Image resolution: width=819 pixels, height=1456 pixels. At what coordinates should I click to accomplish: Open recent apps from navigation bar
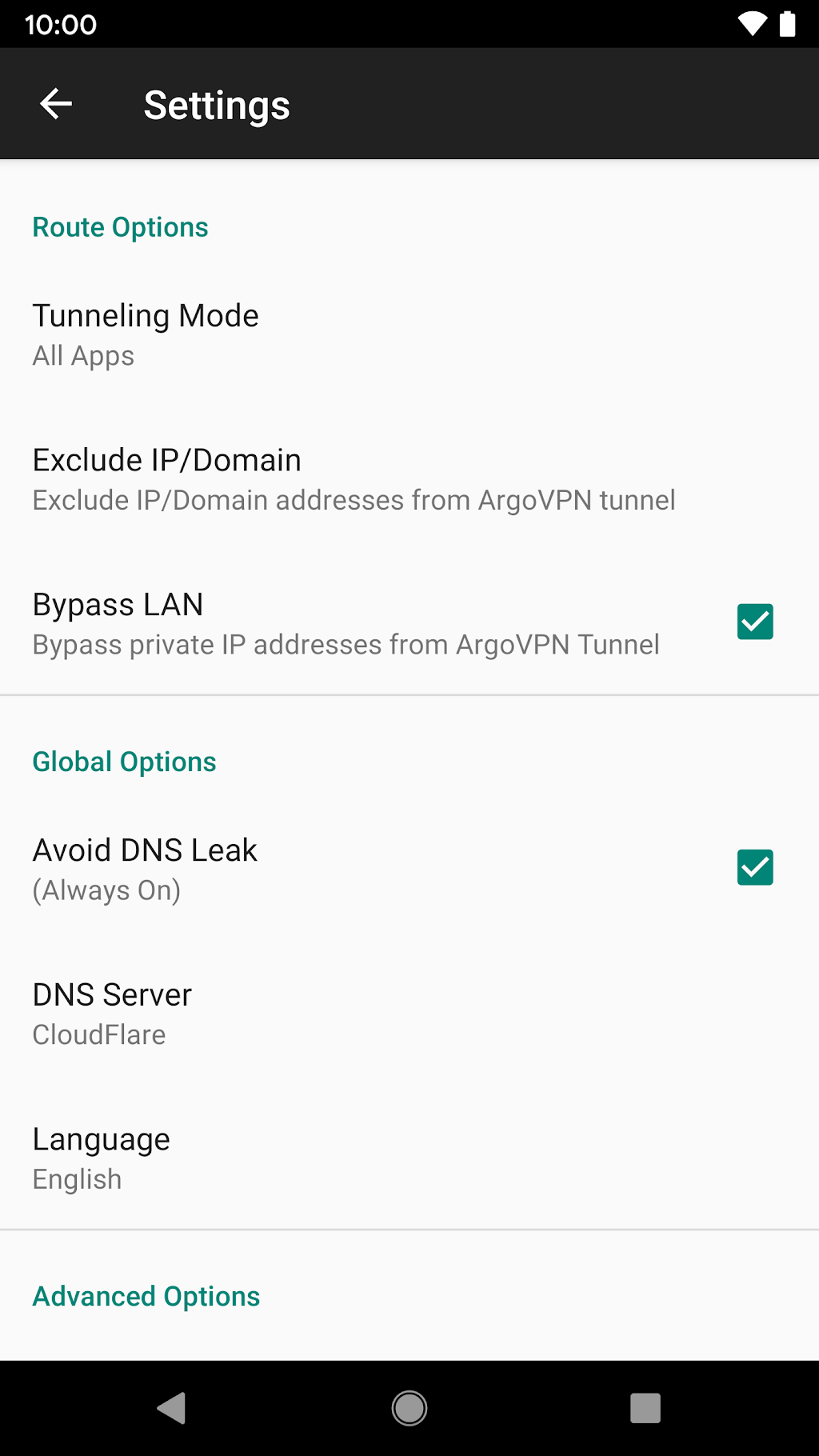pos(645,1408)
